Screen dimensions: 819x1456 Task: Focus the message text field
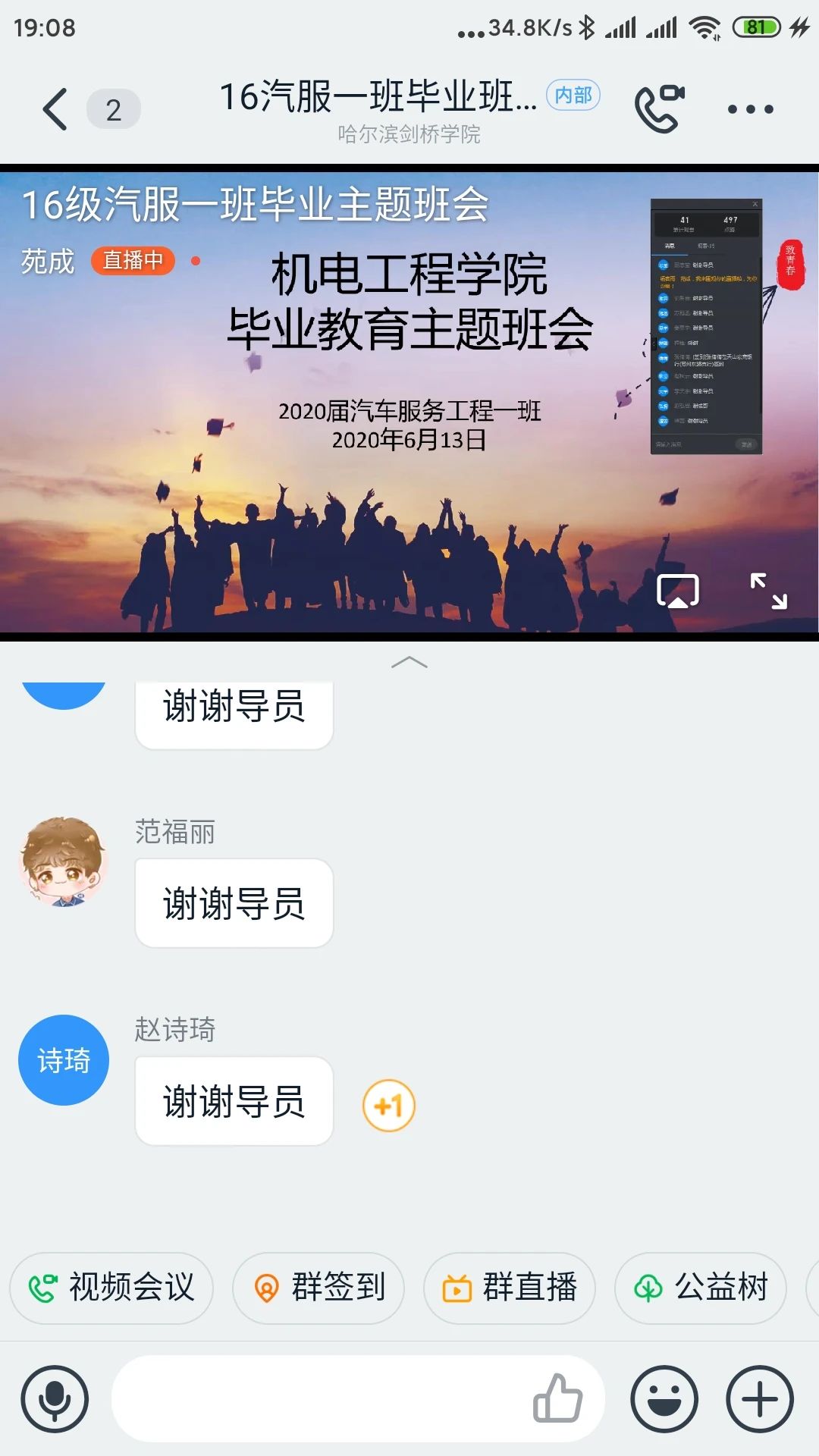click(318, 1399)
